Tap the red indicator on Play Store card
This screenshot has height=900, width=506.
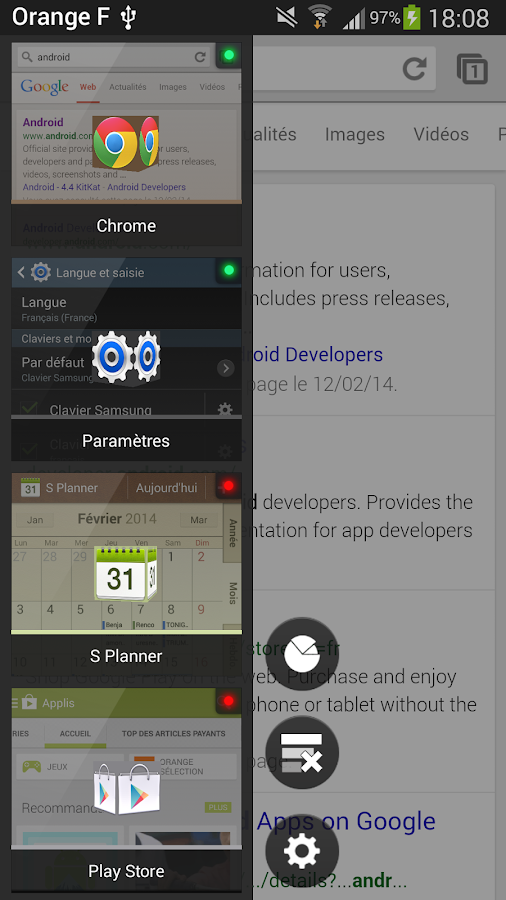coord(229,701)
